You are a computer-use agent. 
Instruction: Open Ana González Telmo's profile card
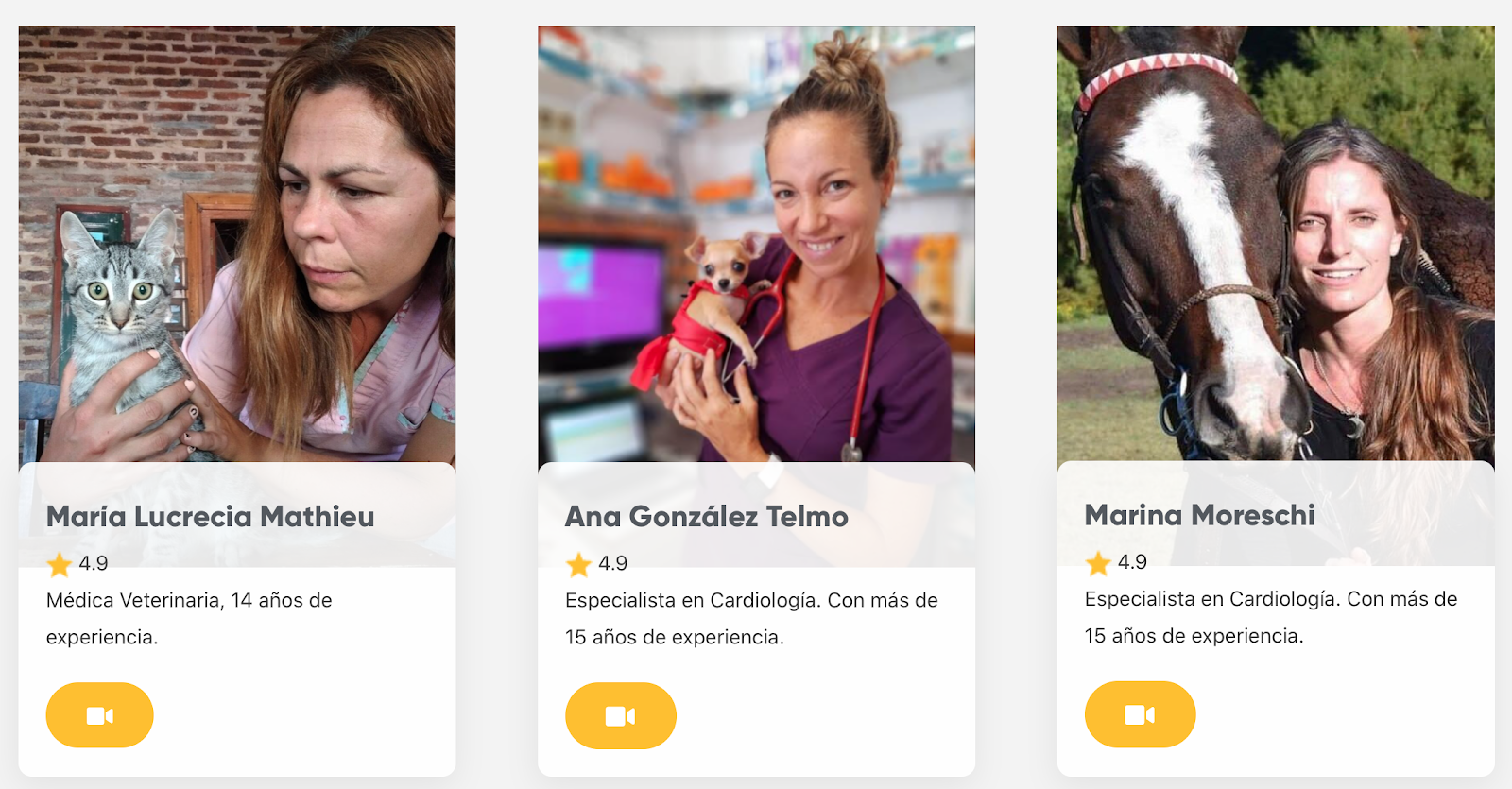click(706, 516)
